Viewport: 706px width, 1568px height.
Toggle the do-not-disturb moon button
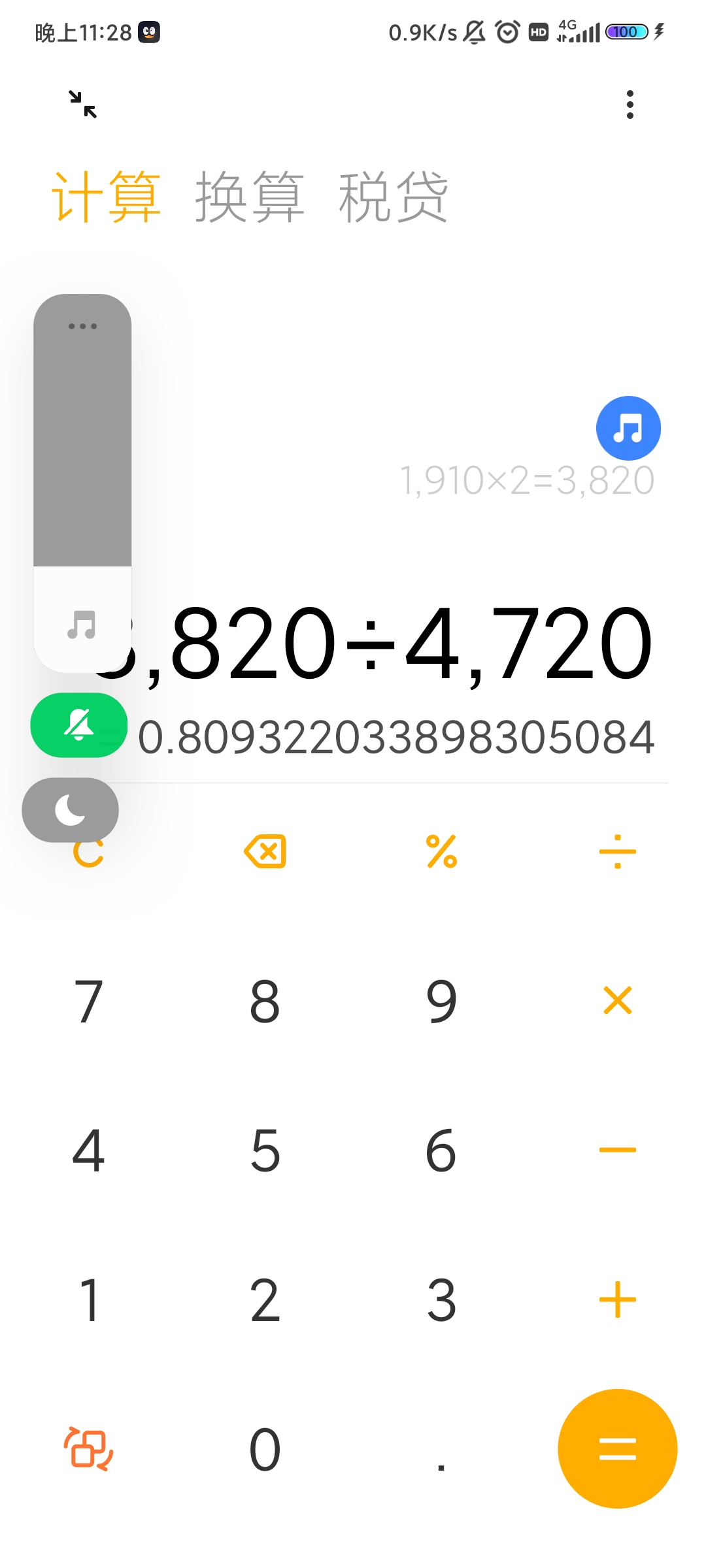click(70, 810)
